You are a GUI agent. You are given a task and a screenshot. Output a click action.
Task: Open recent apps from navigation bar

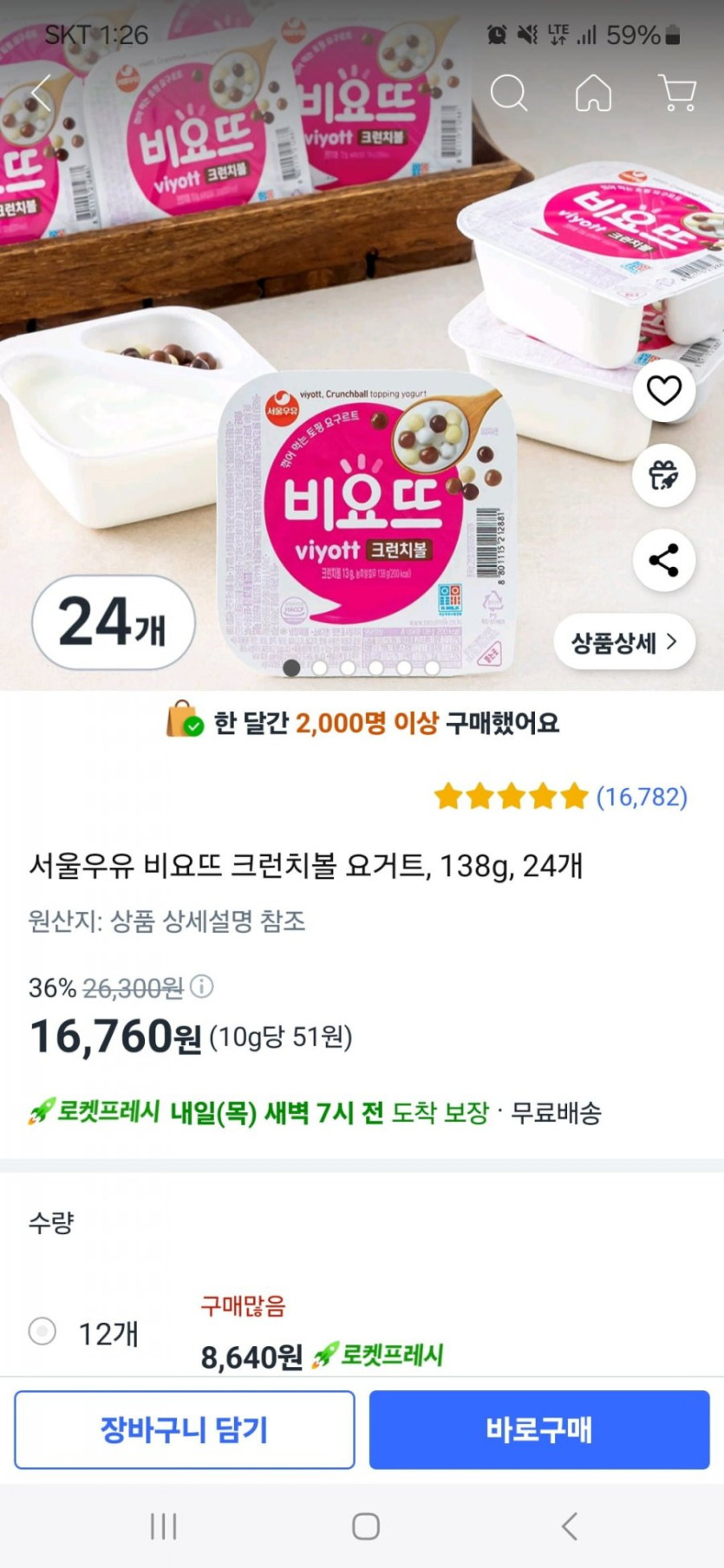click(x=163, y=1526)
